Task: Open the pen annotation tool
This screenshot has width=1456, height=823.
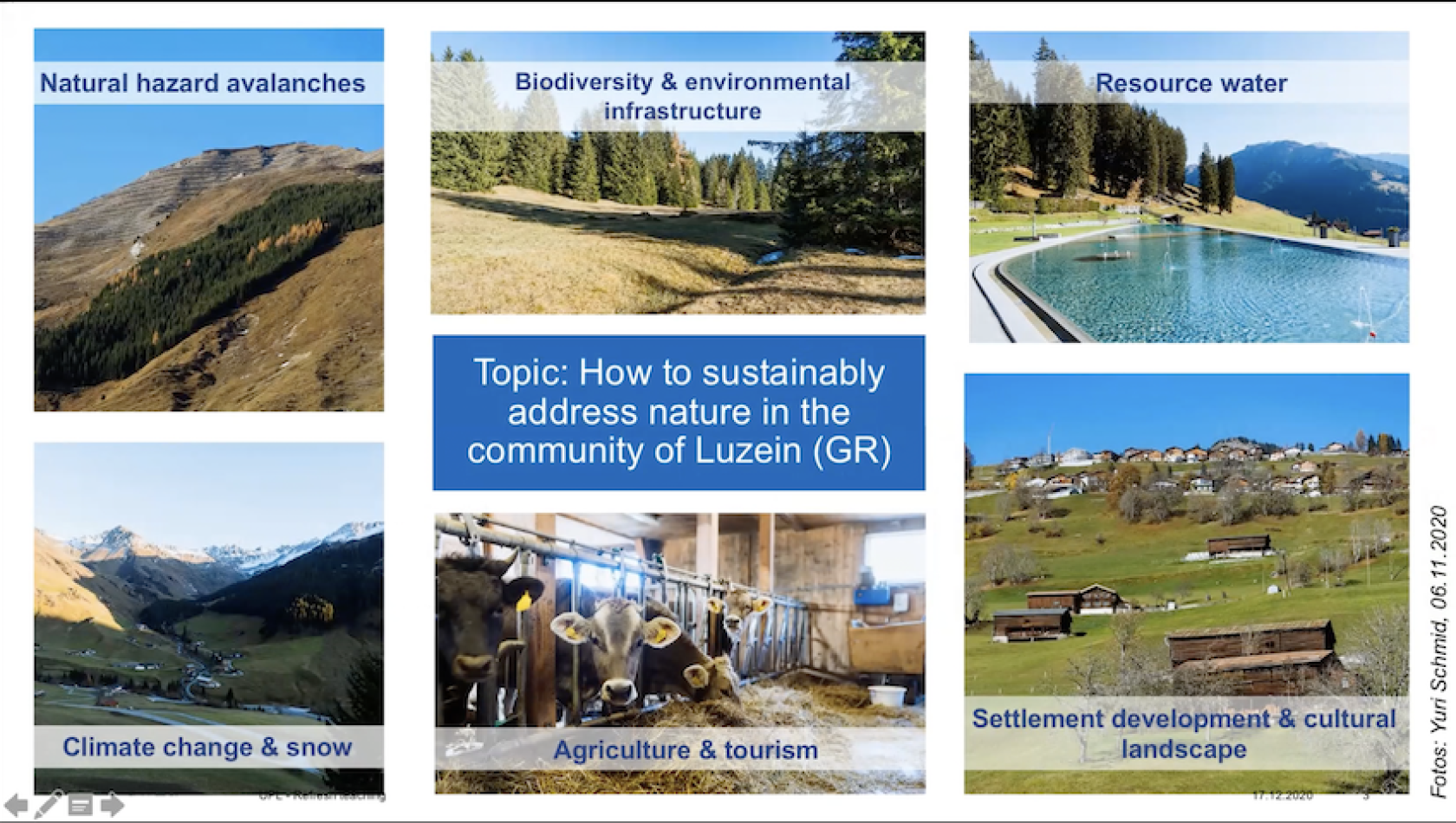Action: [49, 805]
